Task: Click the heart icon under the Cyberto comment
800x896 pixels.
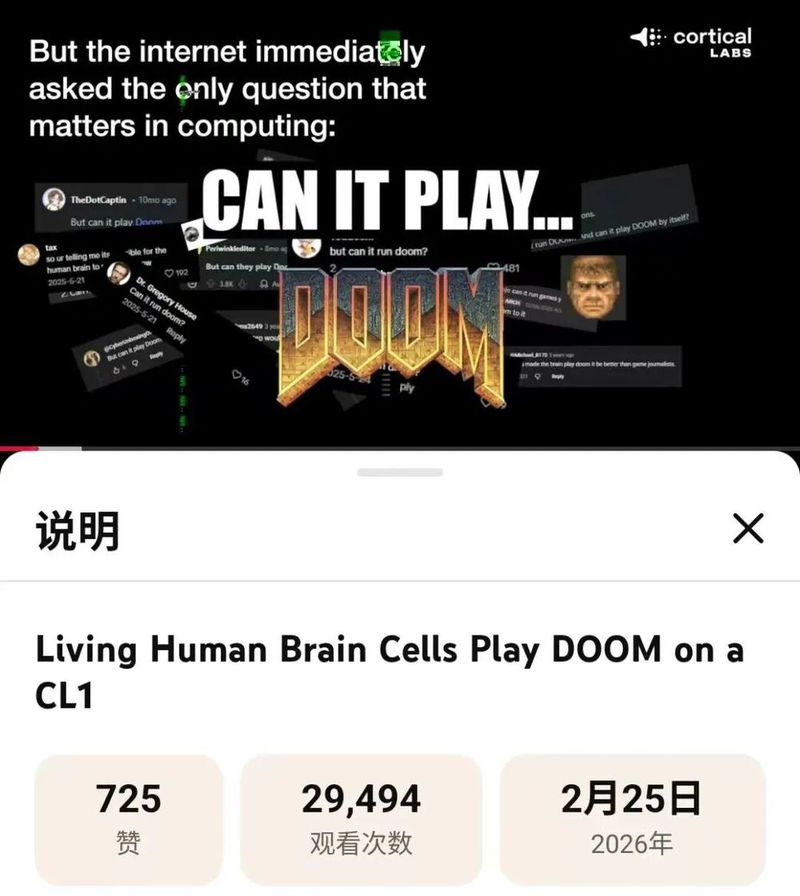Action: [134, 363]
